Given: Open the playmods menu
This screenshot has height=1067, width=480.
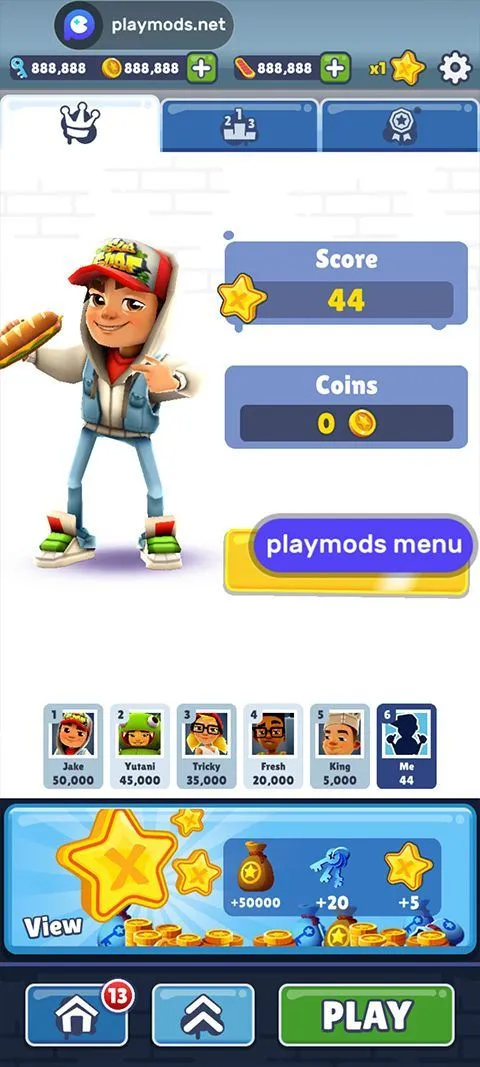Looking at the screenshot, I should (363, 544).
